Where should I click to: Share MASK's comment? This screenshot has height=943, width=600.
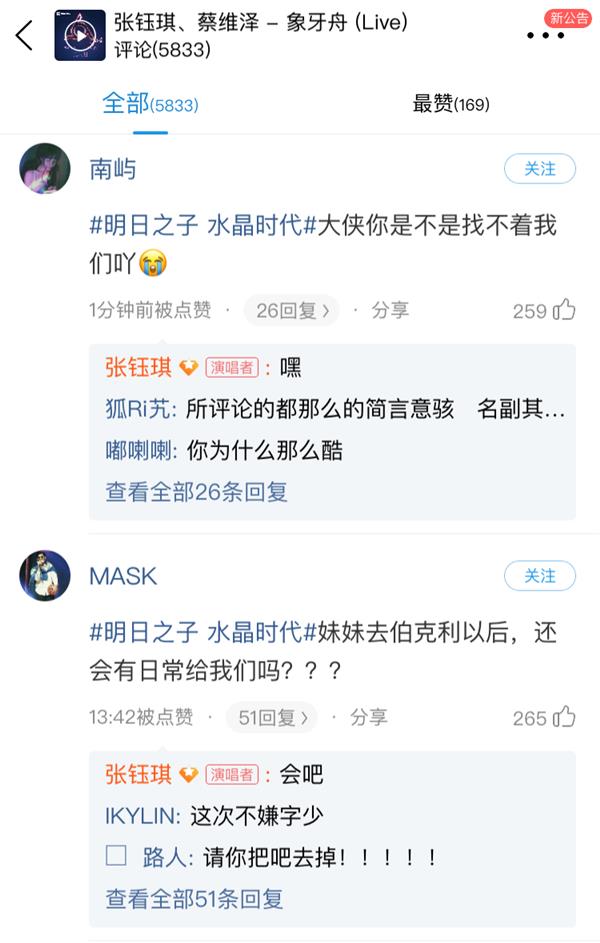pyautogui.click(x=368, y=717)
